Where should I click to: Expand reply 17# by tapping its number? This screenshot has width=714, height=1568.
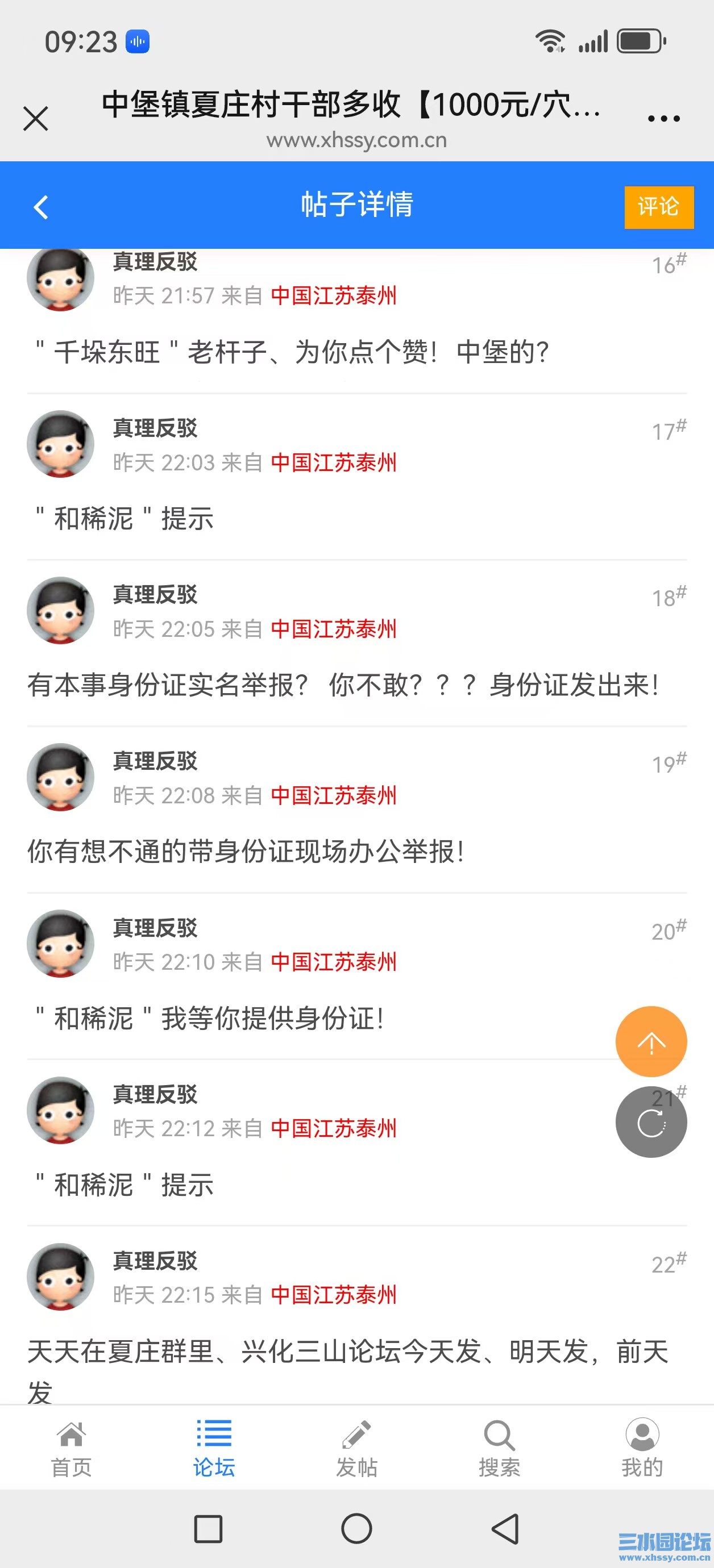[x=664, y=429]
